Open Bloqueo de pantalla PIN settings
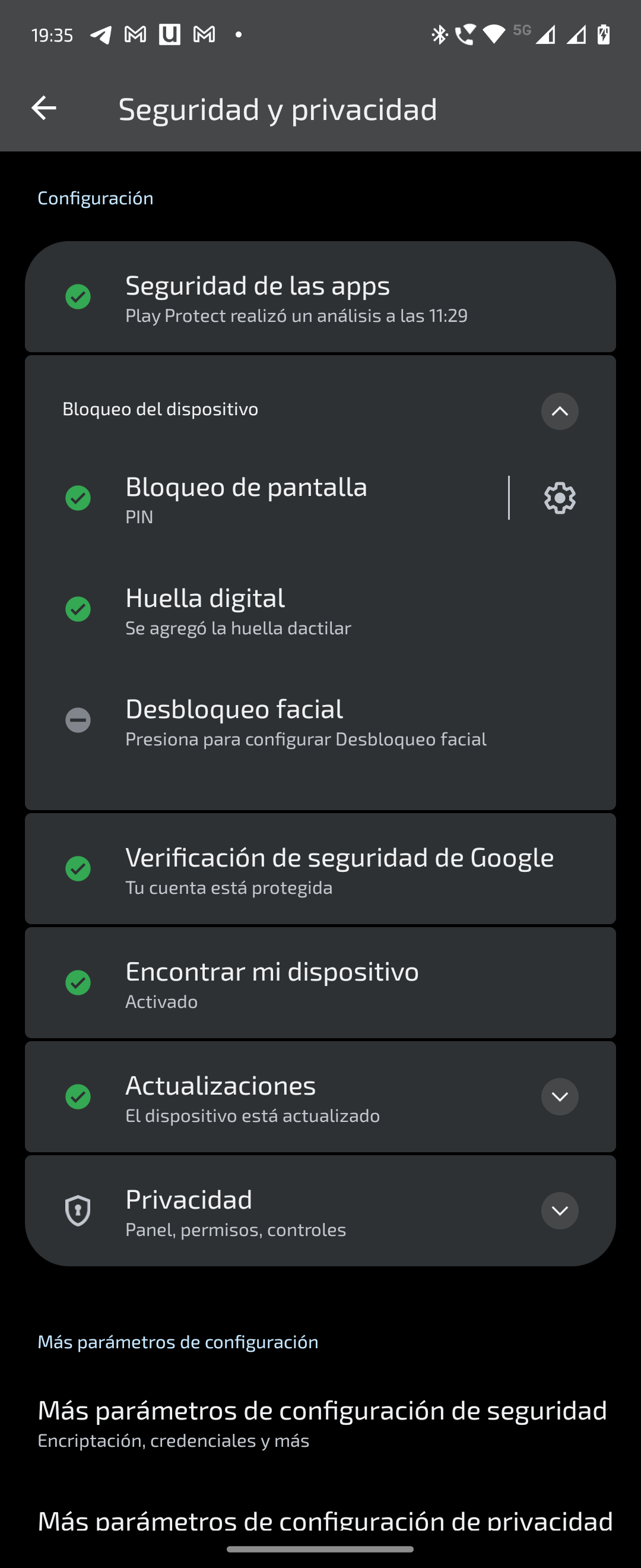Image resolution: width=641 pixels, height=1568 pixels. tap(274, 498)
